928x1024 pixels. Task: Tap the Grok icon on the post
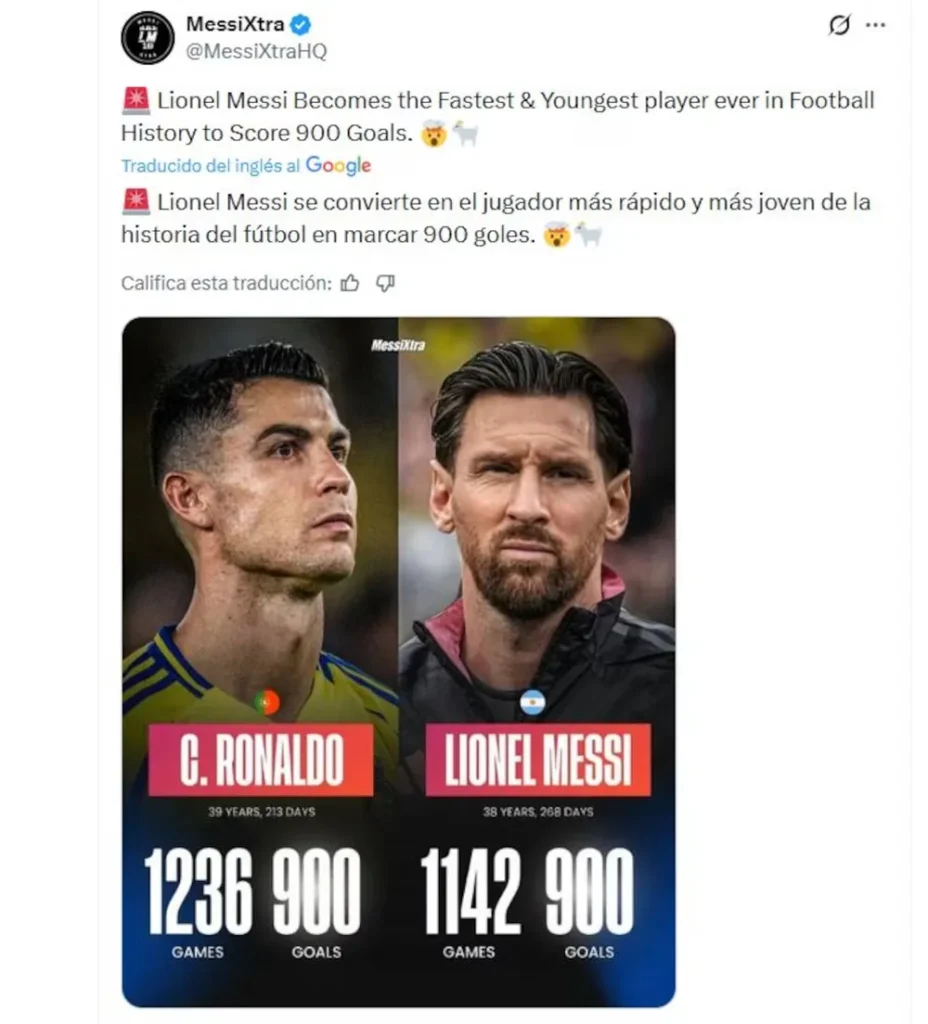(838, 27)
